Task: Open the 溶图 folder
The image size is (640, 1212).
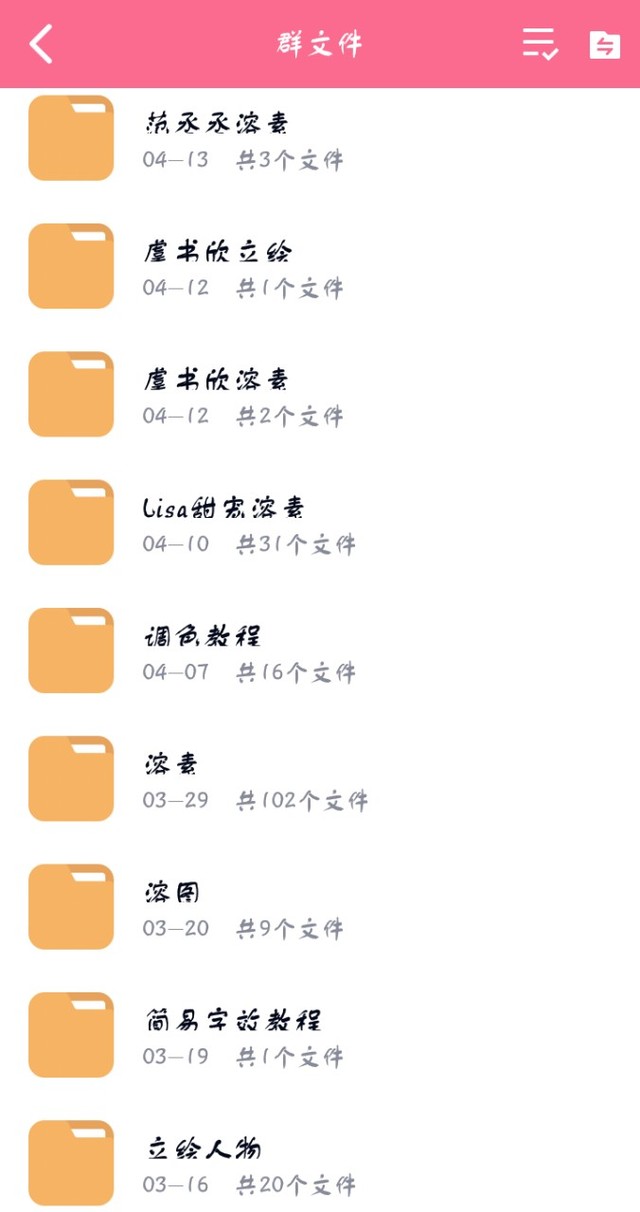Action: click(x=320, y=906)
